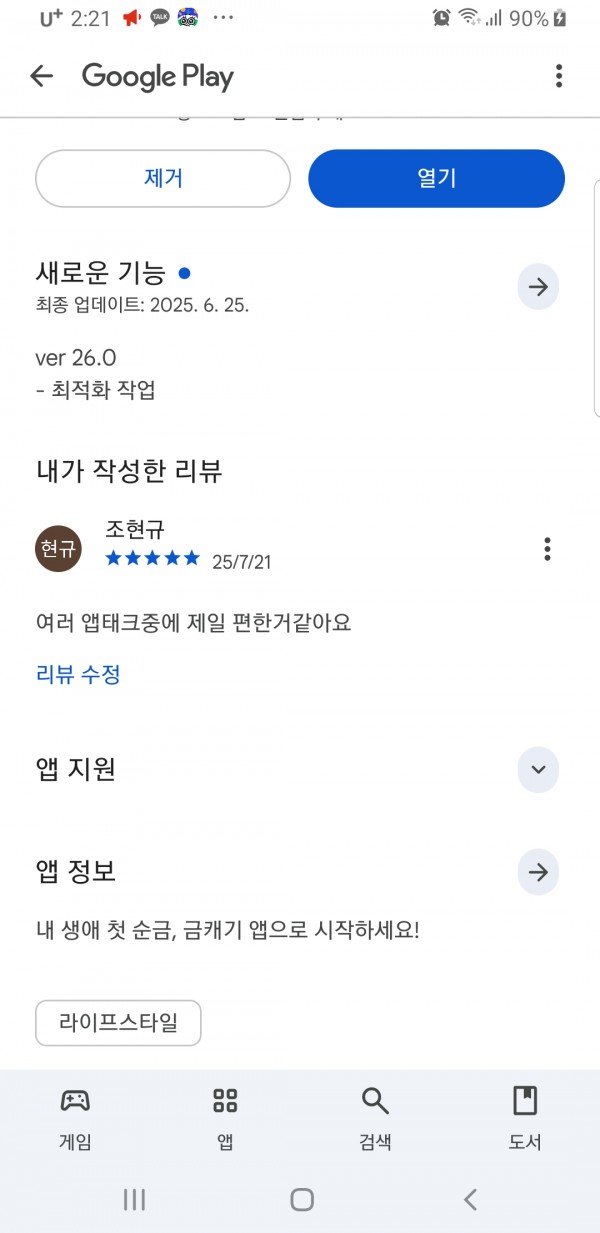Open the 앱 정보 arrow
This screenshot has height=1233, width=600.
tap(538, 872)
